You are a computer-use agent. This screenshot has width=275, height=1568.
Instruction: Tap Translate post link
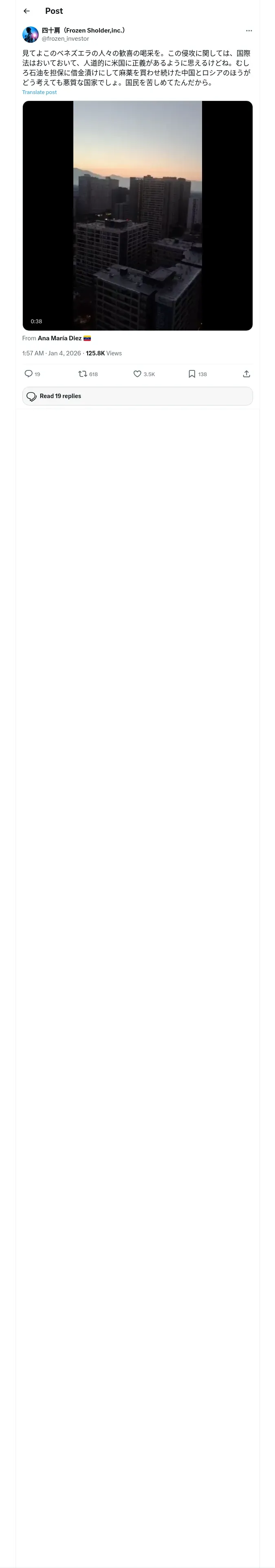pyautogui.click(x=40, y=92)
